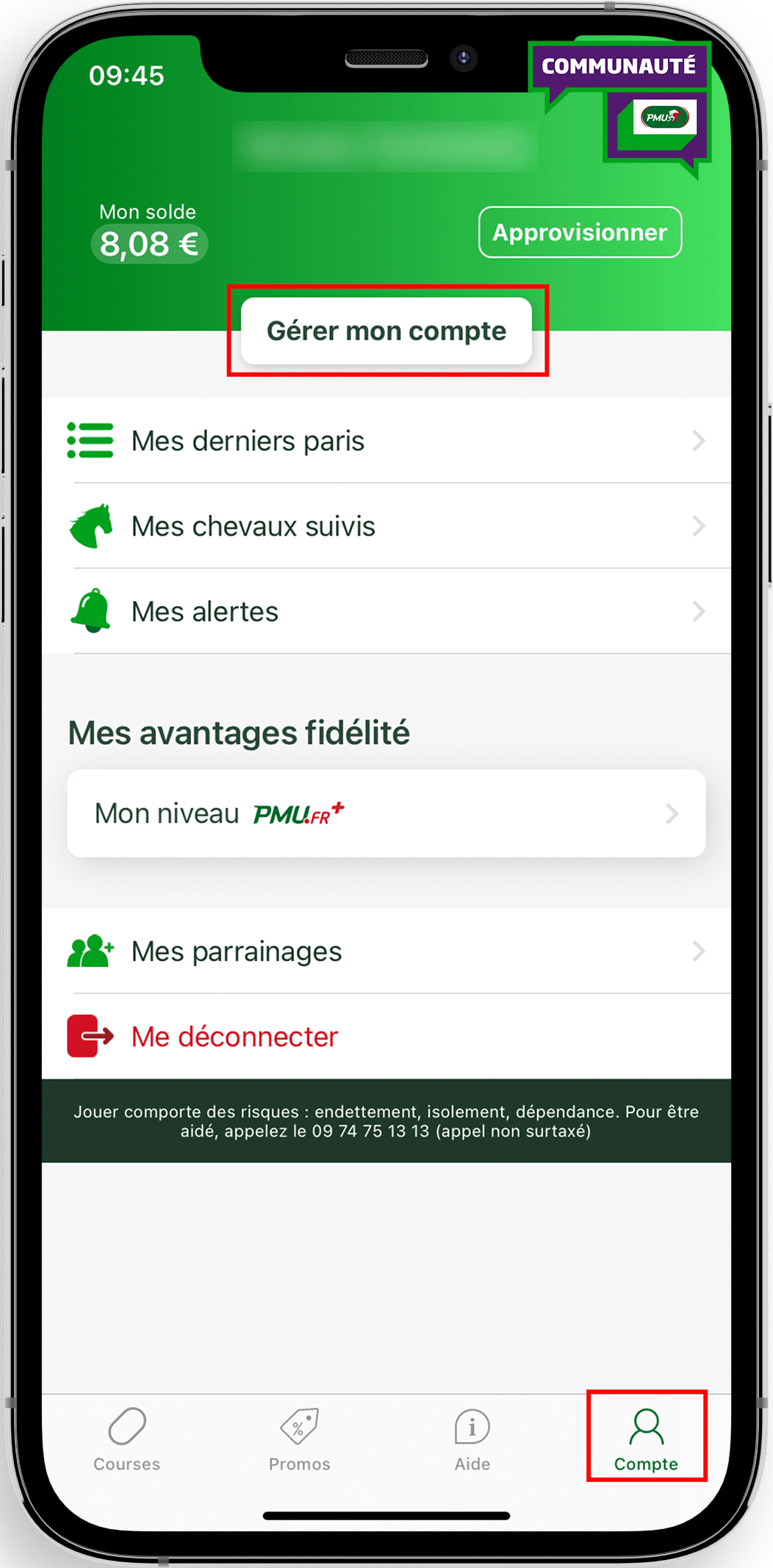Open Mes derniers paris

tap(386, 441)
